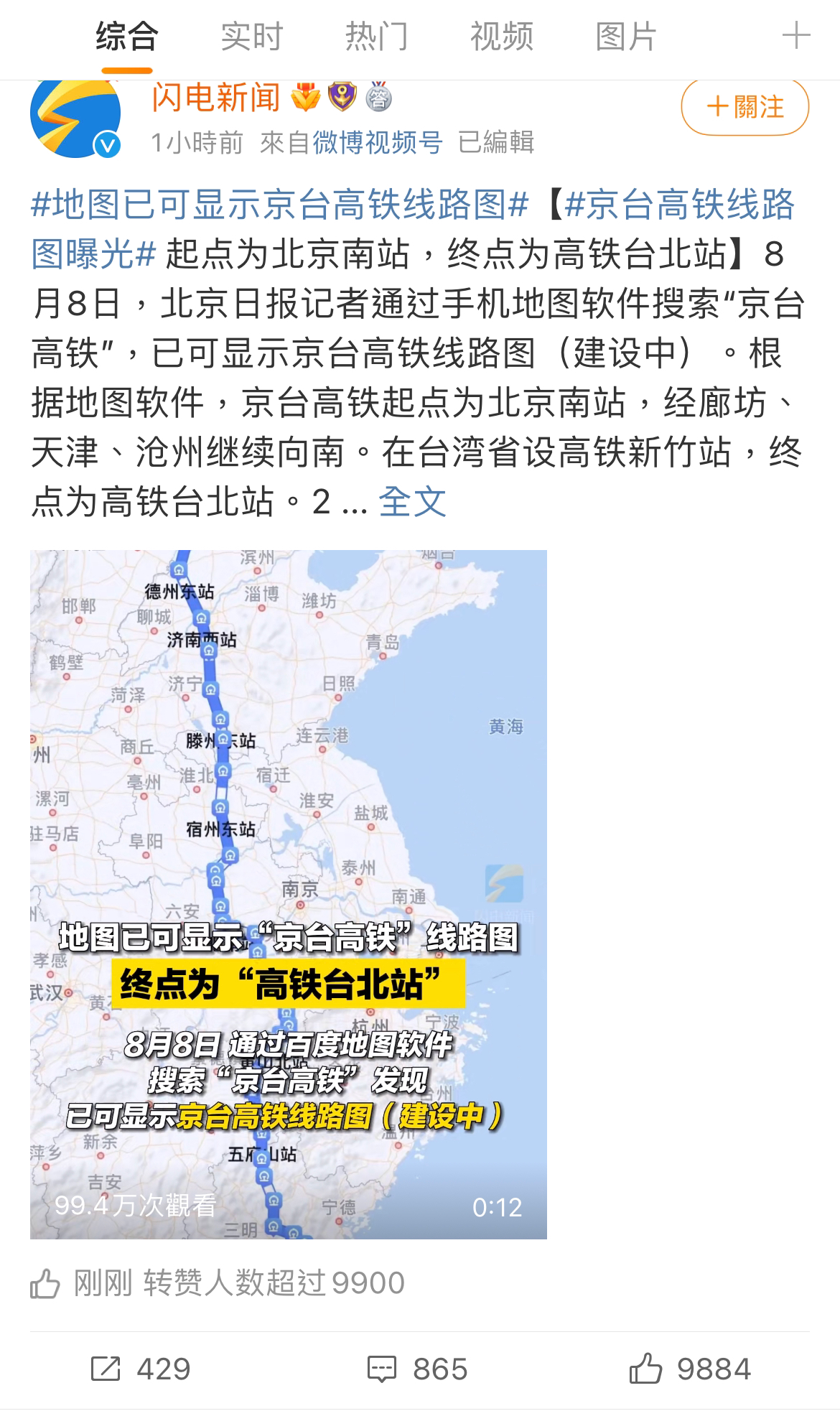The image size is (840, 1411).
Task: Open hashtag #地图已可显示京台高铁线路图#
Action: pyautogui.click(x=280, y=205)
